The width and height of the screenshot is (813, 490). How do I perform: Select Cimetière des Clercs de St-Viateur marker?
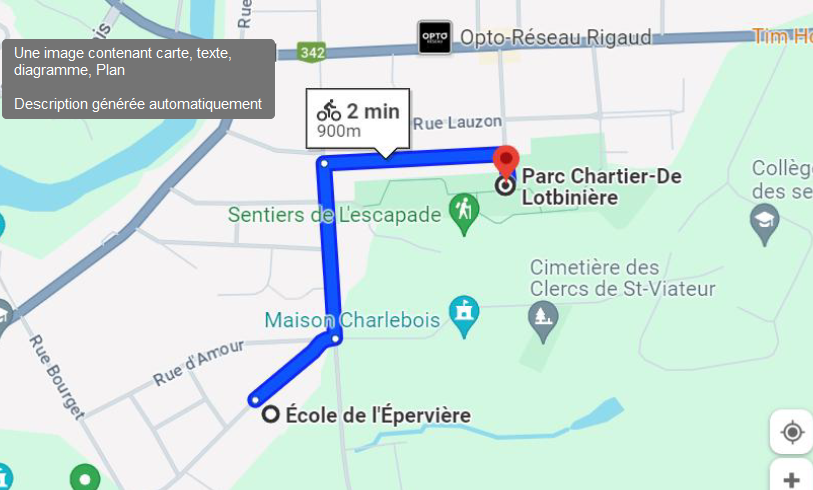click(543, 319)
